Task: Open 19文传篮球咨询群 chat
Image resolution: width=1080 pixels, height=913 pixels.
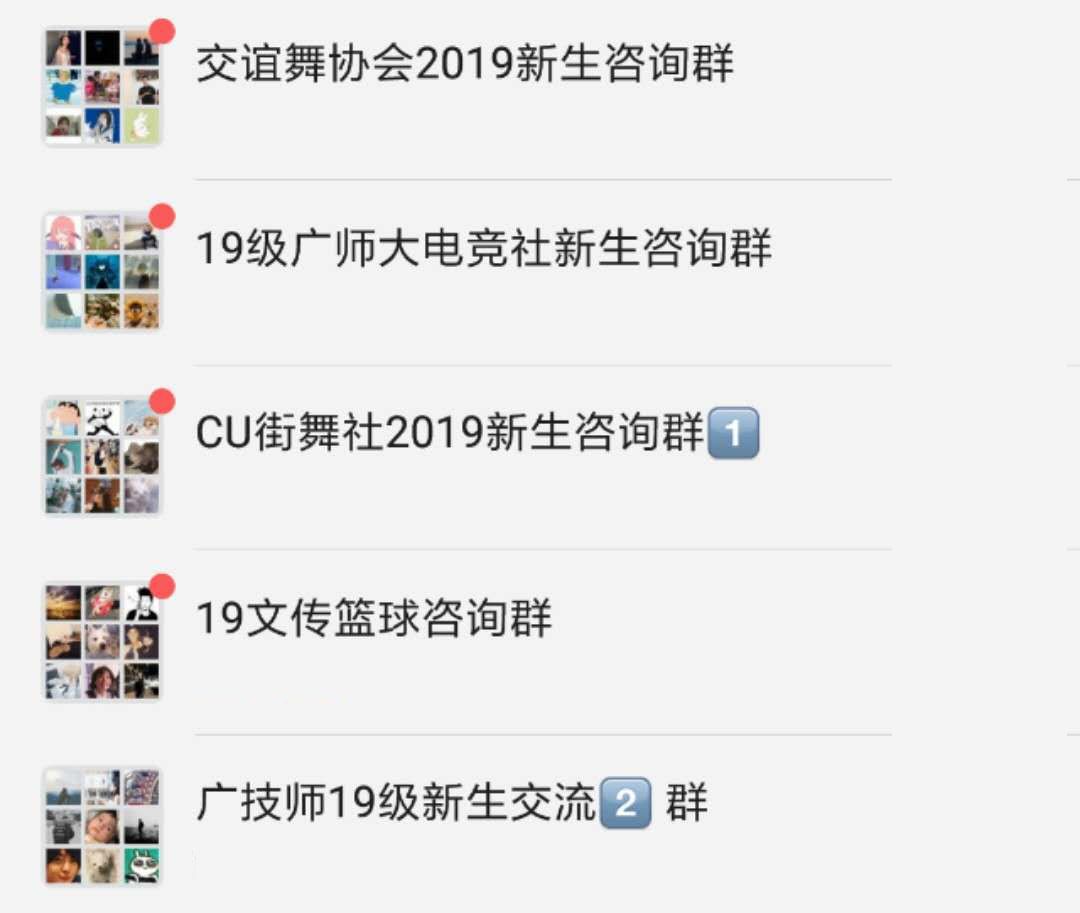Action: tap(374, 619)
